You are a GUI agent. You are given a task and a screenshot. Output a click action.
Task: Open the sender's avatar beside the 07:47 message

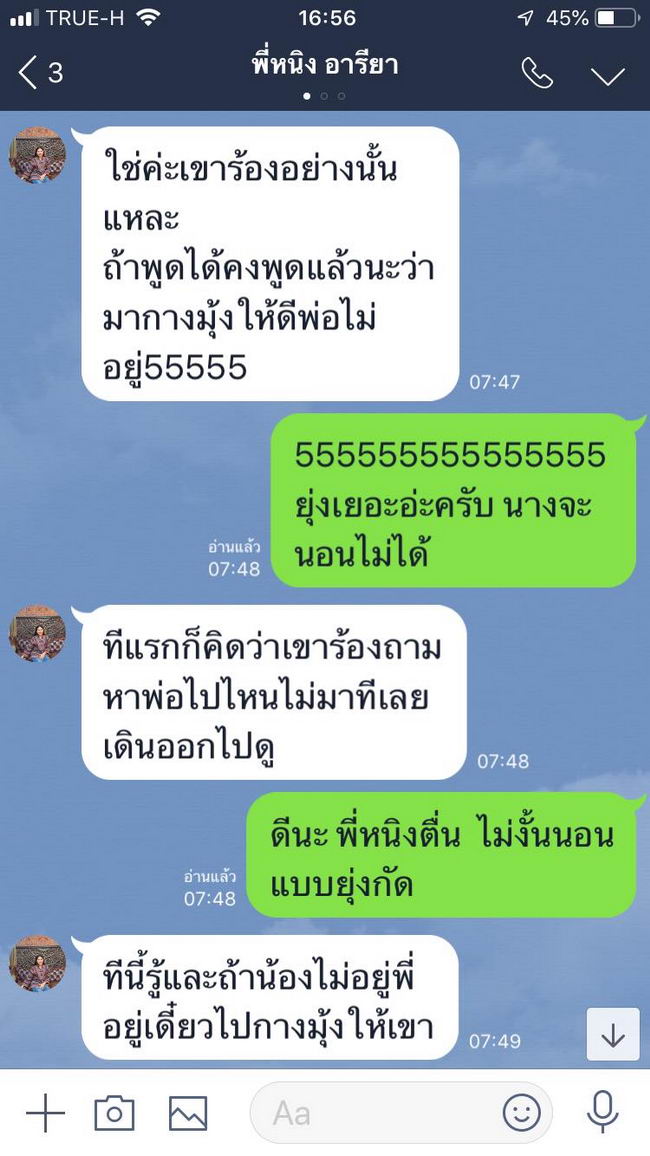pos(38,155)
